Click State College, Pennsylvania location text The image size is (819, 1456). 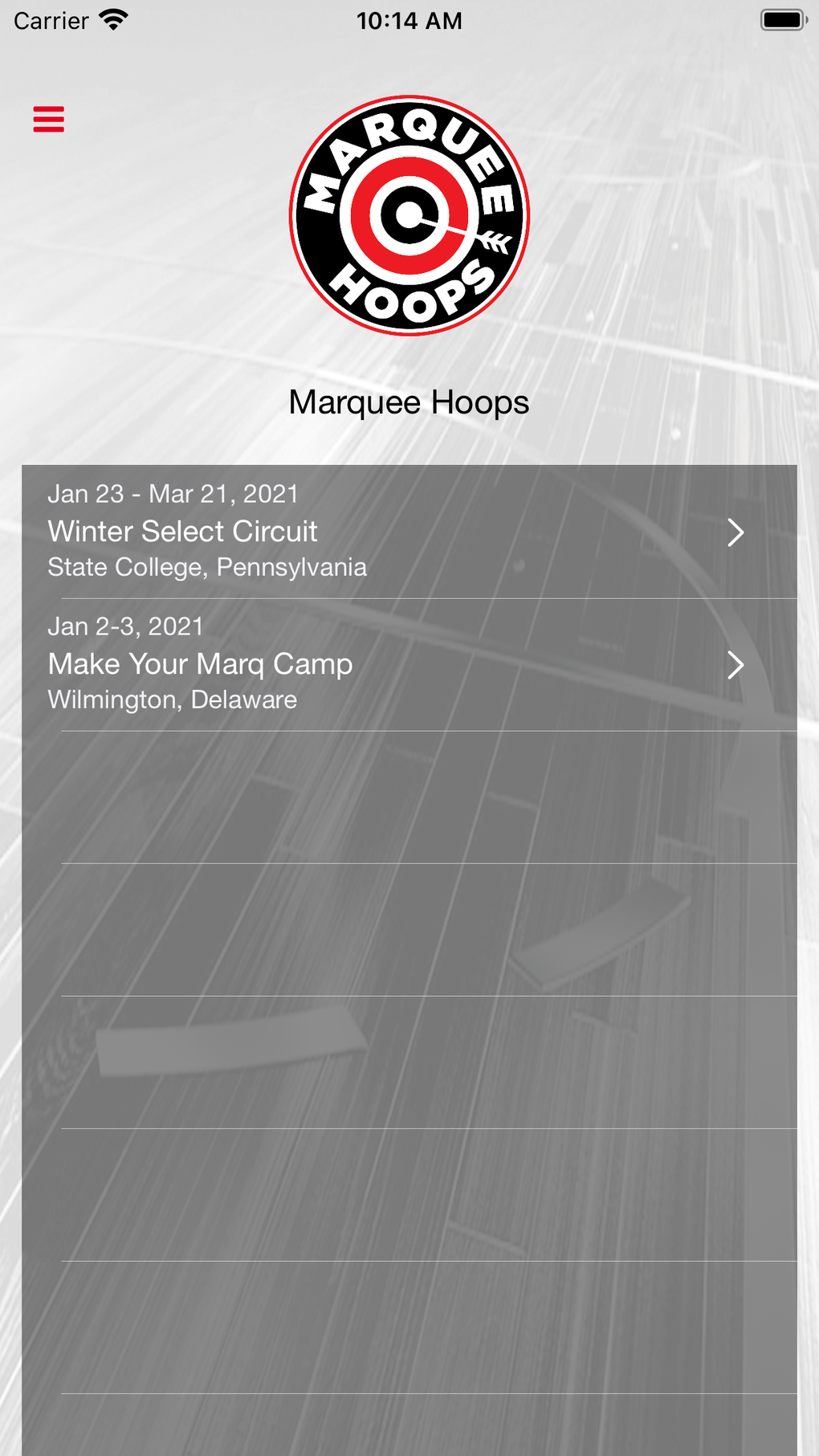click(x=207, y=567)
